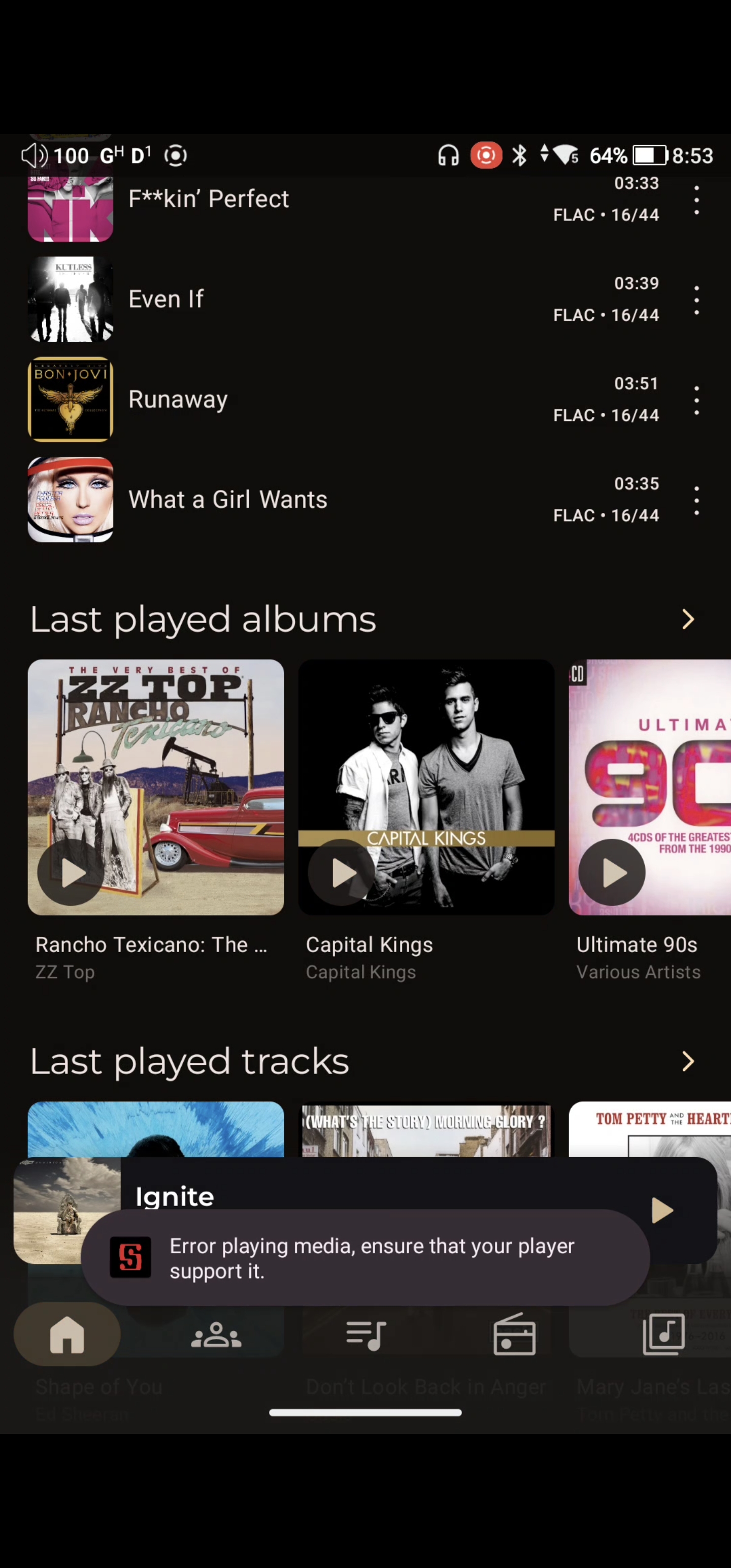Play the Rancho Texicano album

point(71,872)
